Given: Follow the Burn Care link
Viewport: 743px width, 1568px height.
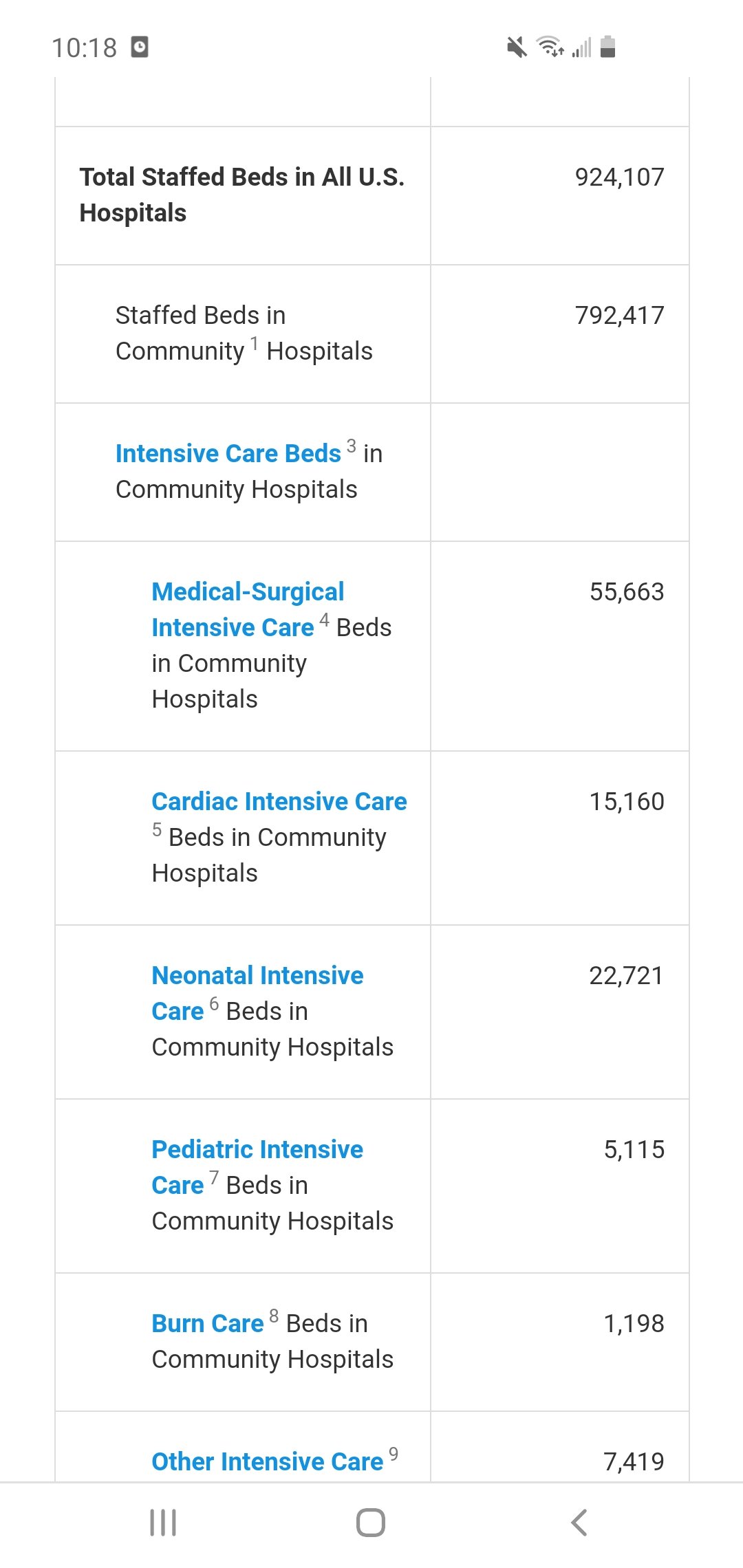Looking at the screenshot, I should (x=208, y=1323).
